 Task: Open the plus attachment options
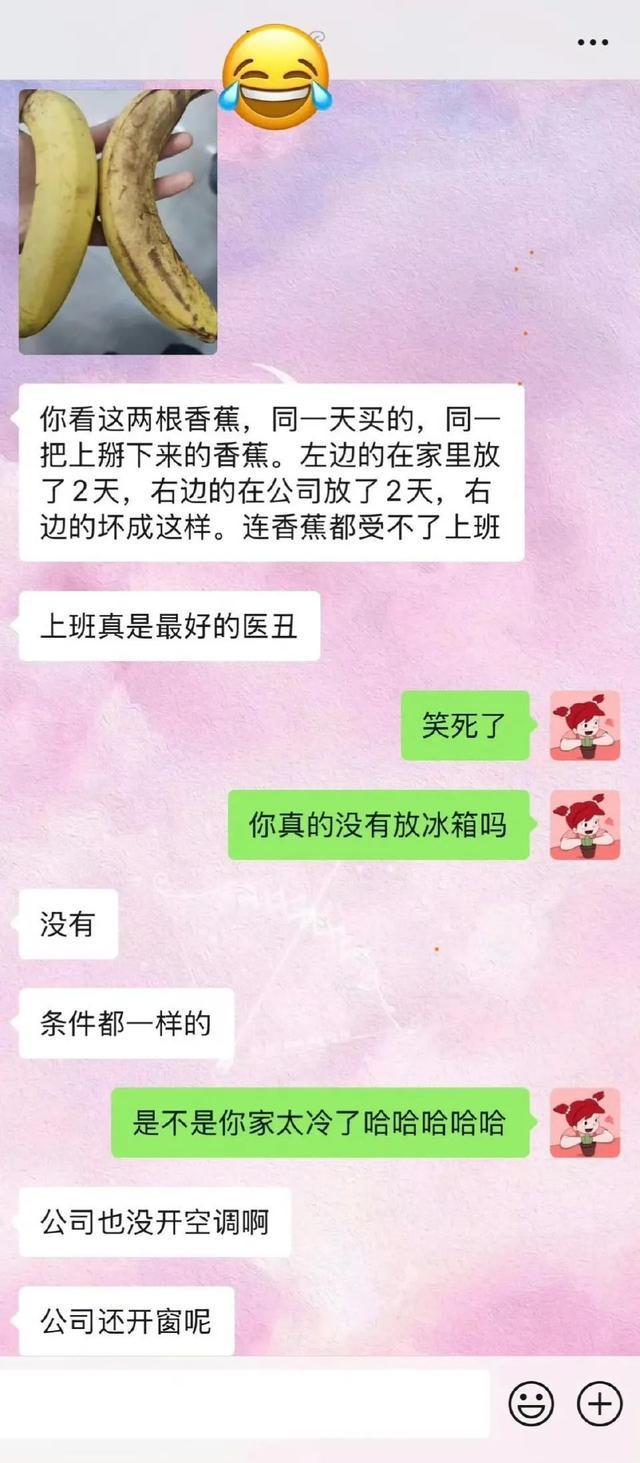click(x=599, y=1404)
